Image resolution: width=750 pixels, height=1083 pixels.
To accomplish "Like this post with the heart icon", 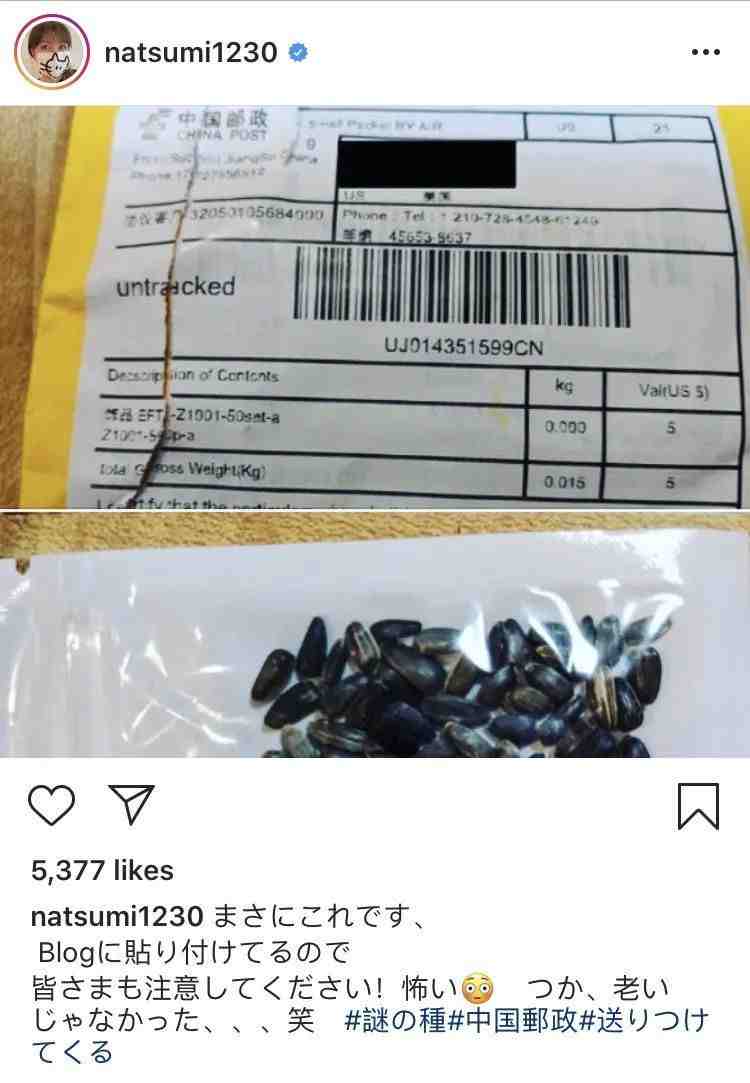I will tap(51, 805).
